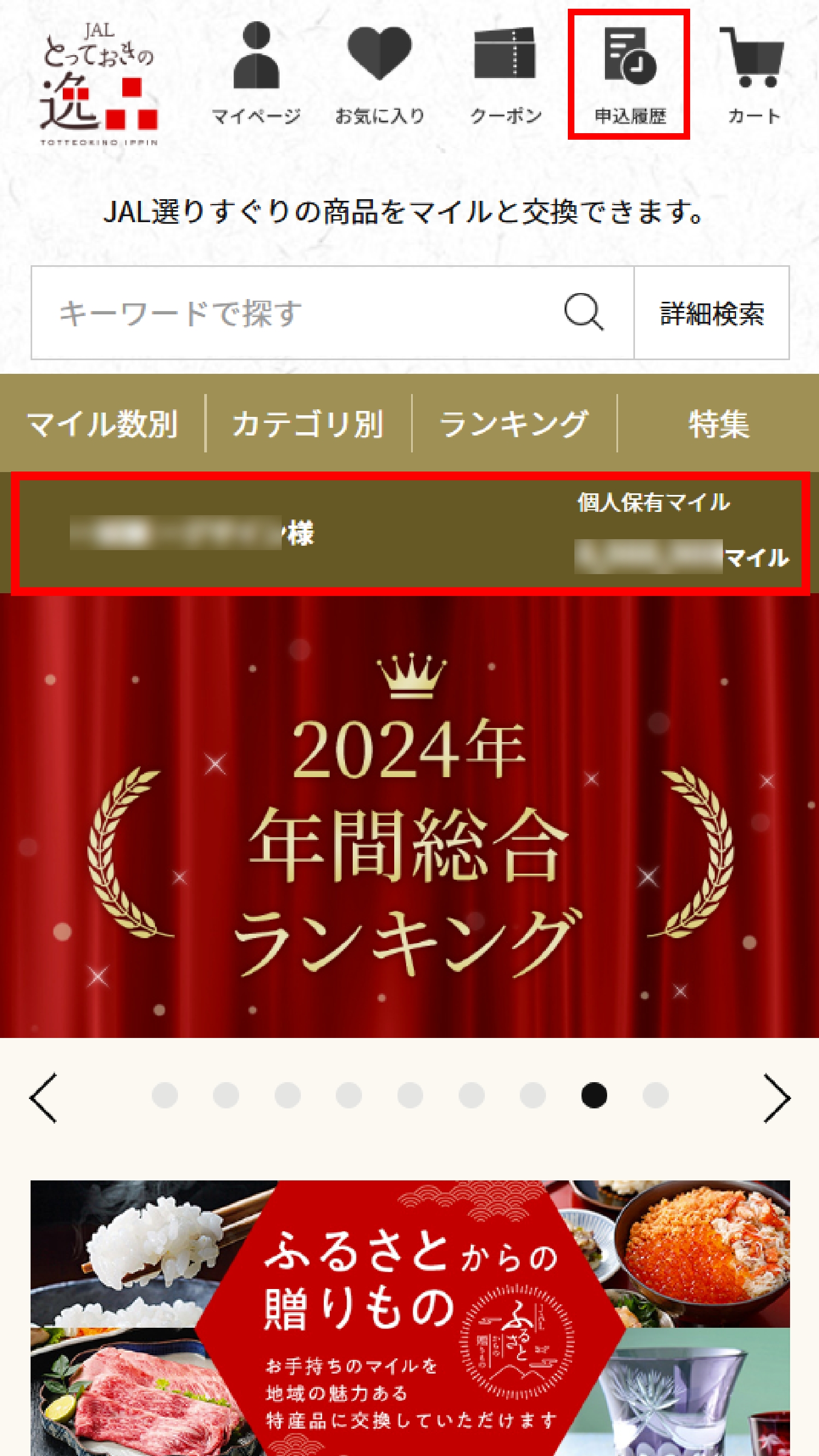Switch to the ランキング tab
This screenshot has height=1456, width=819.
tap(514, 424)
